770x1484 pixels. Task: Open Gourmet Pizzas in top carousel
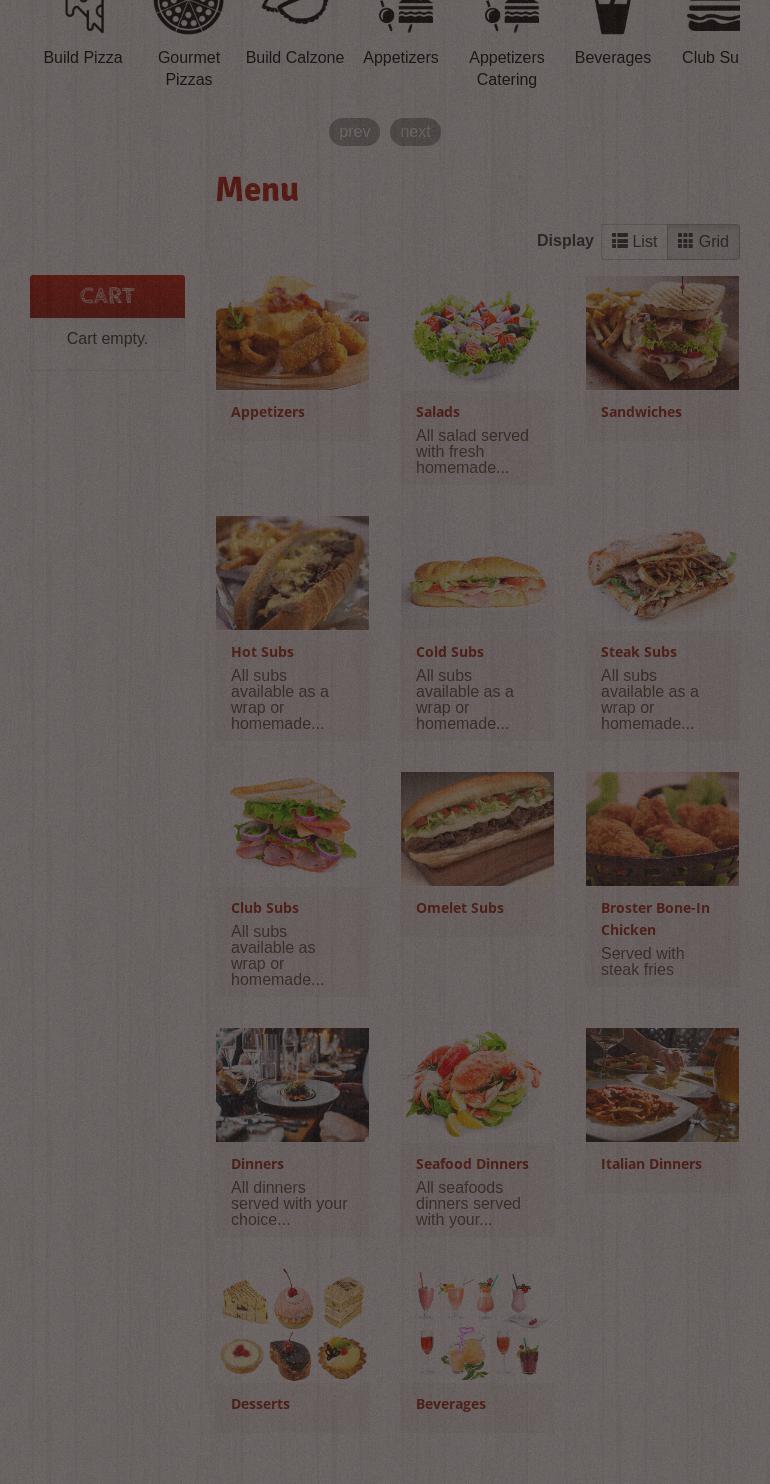tap(189, 44)
